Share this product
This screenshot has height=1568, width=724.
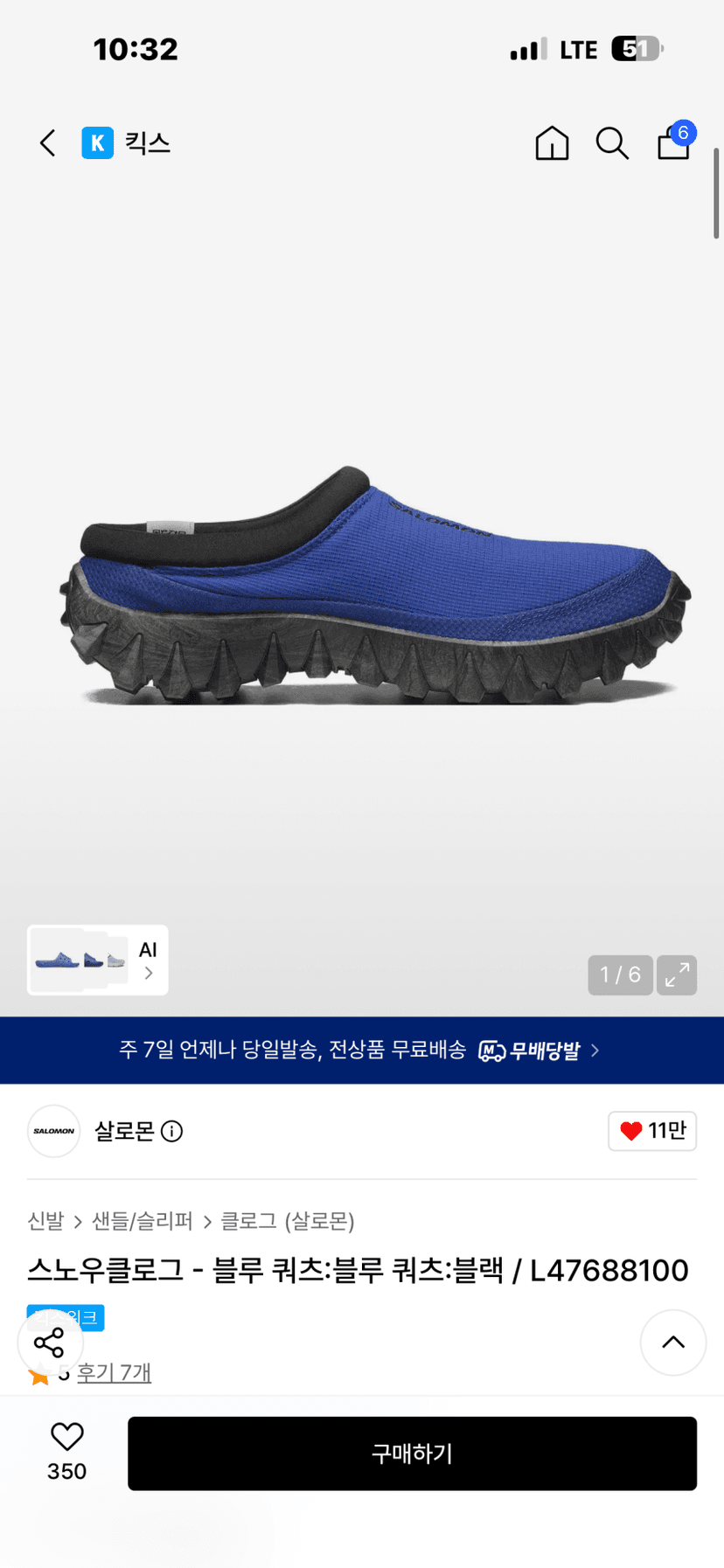[50, 1343]
